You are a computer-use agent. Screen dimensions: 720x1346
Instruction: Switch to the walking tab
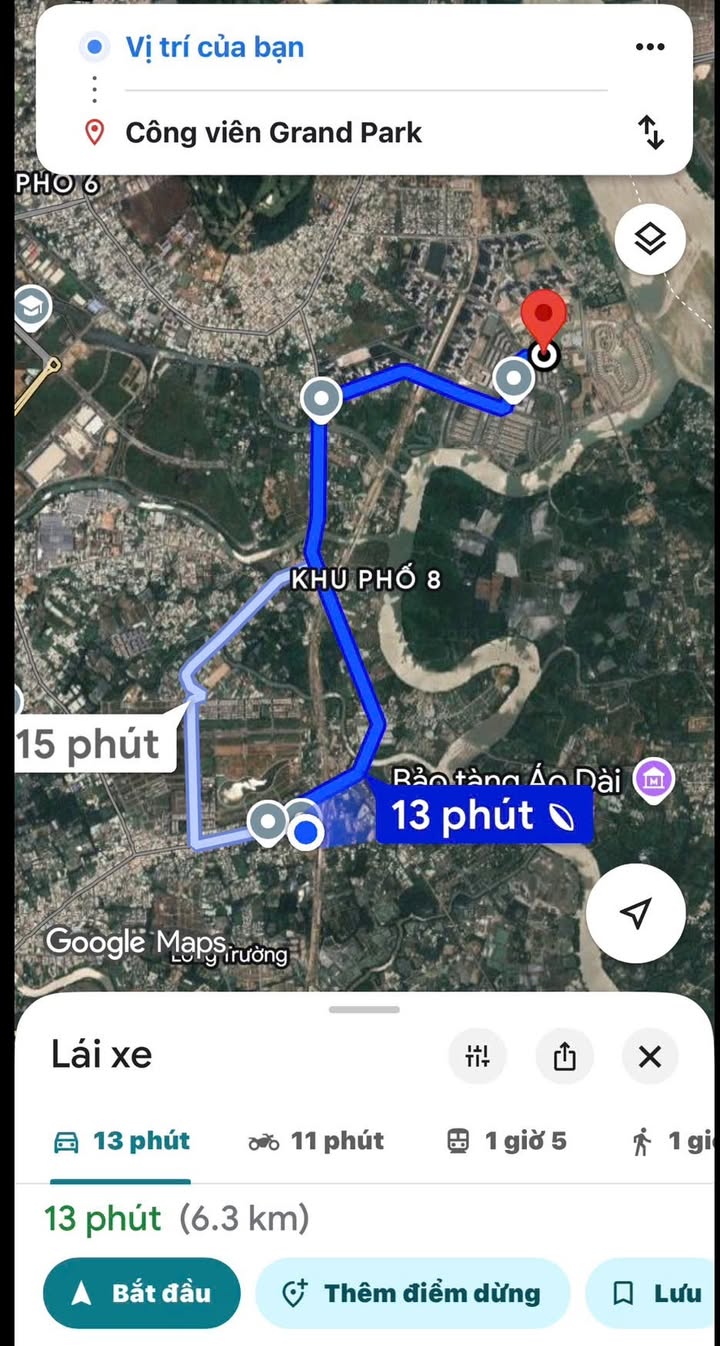tap(670, 1141)
